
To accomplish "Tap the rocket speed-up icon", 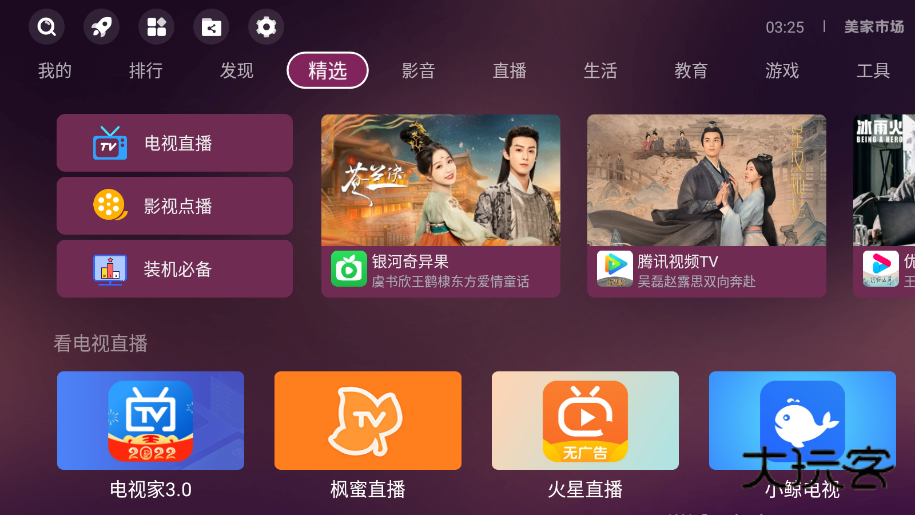I will tap(101, 27).
